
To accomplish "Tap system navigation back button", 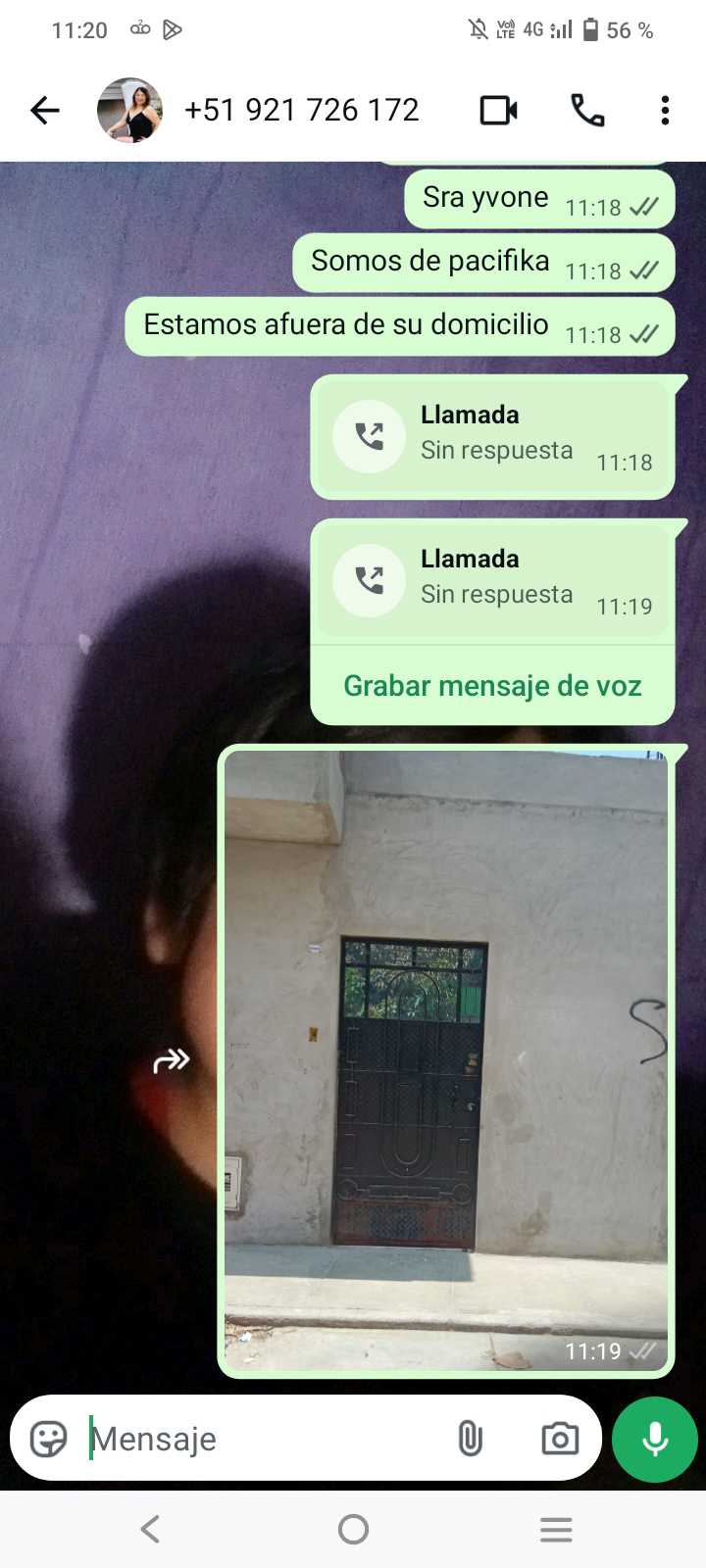I will pos(150,1529).
